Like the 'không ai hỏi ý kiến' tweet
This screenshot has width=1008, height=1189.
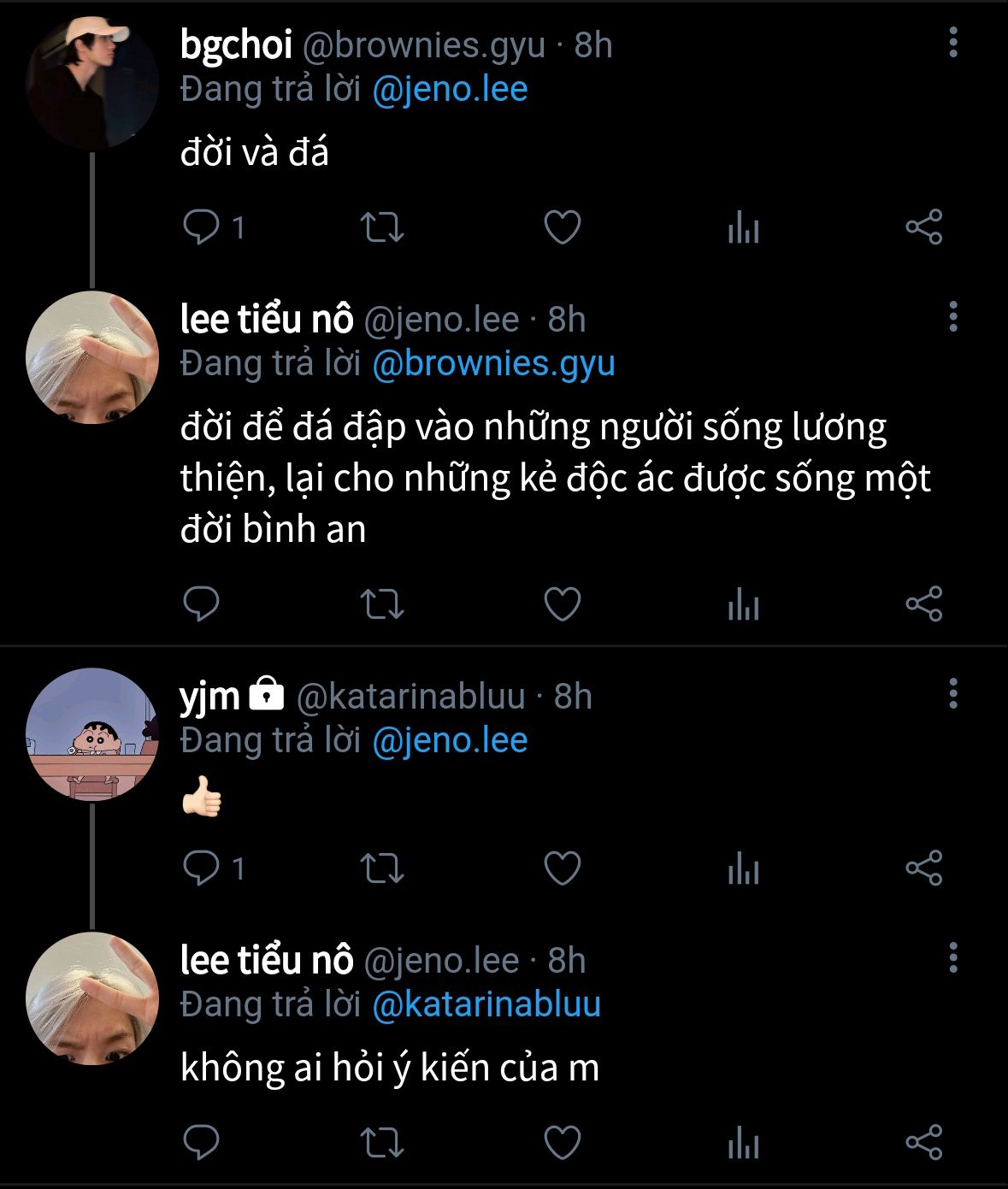tap(563, 1143)
